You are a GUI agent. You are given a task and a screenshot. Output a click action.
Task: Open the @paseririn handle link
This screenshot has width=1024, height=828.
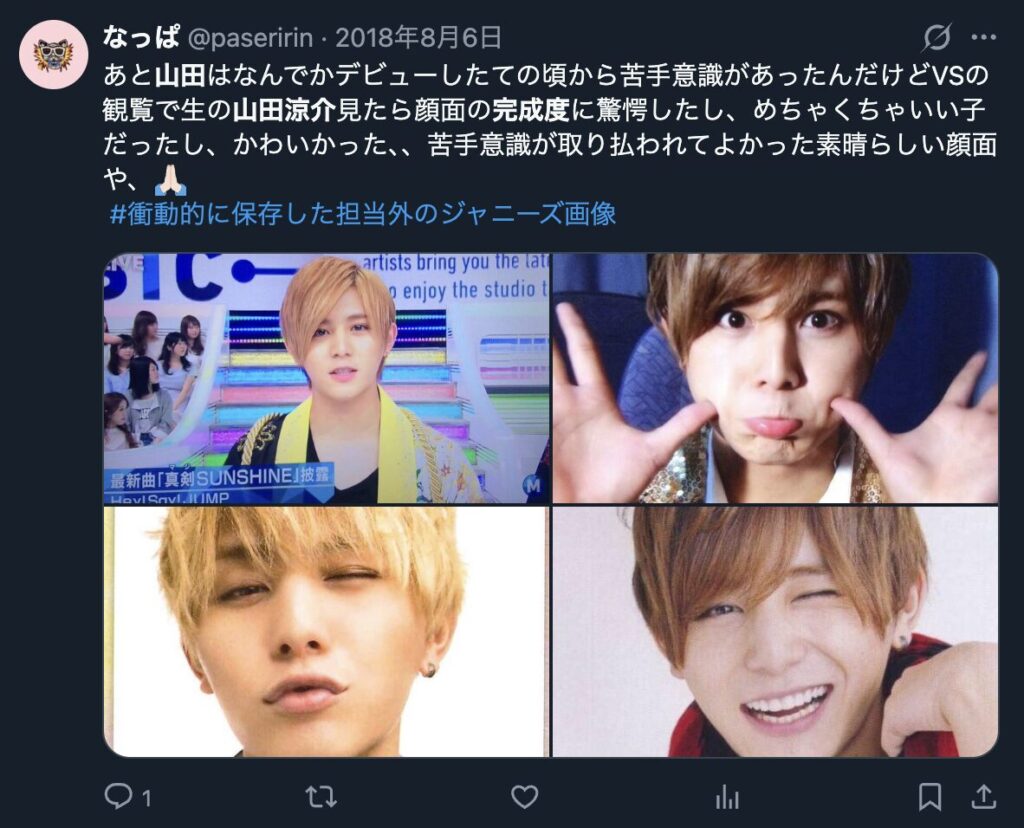tap(249, 39)
